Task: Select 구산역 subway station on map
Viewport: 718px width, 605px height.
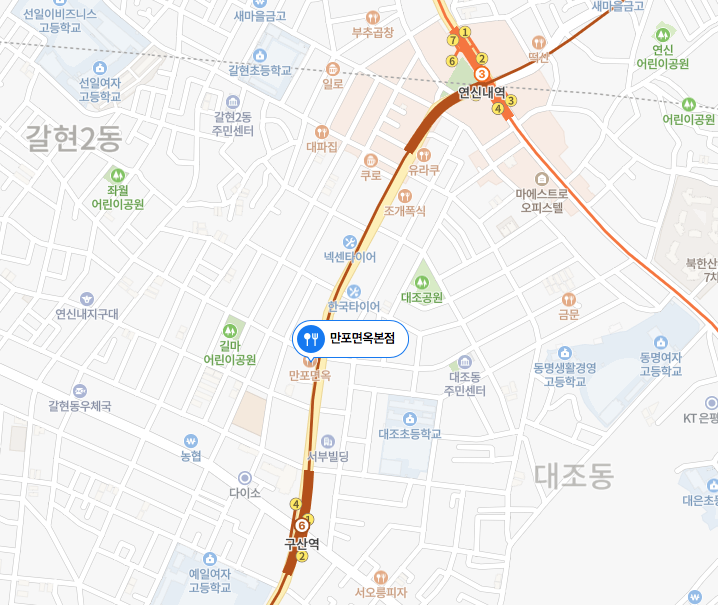Action: (x=301, y=525)
